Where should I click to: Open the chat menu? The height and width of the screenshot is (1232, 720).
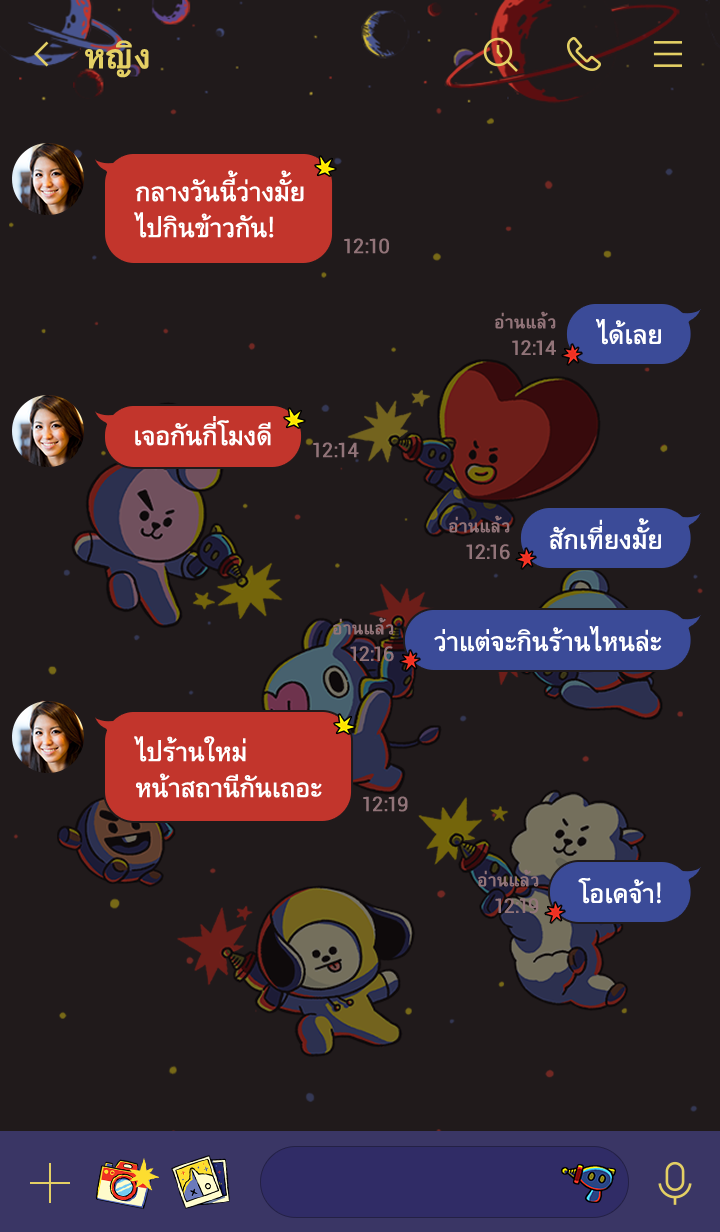[667, 54]
